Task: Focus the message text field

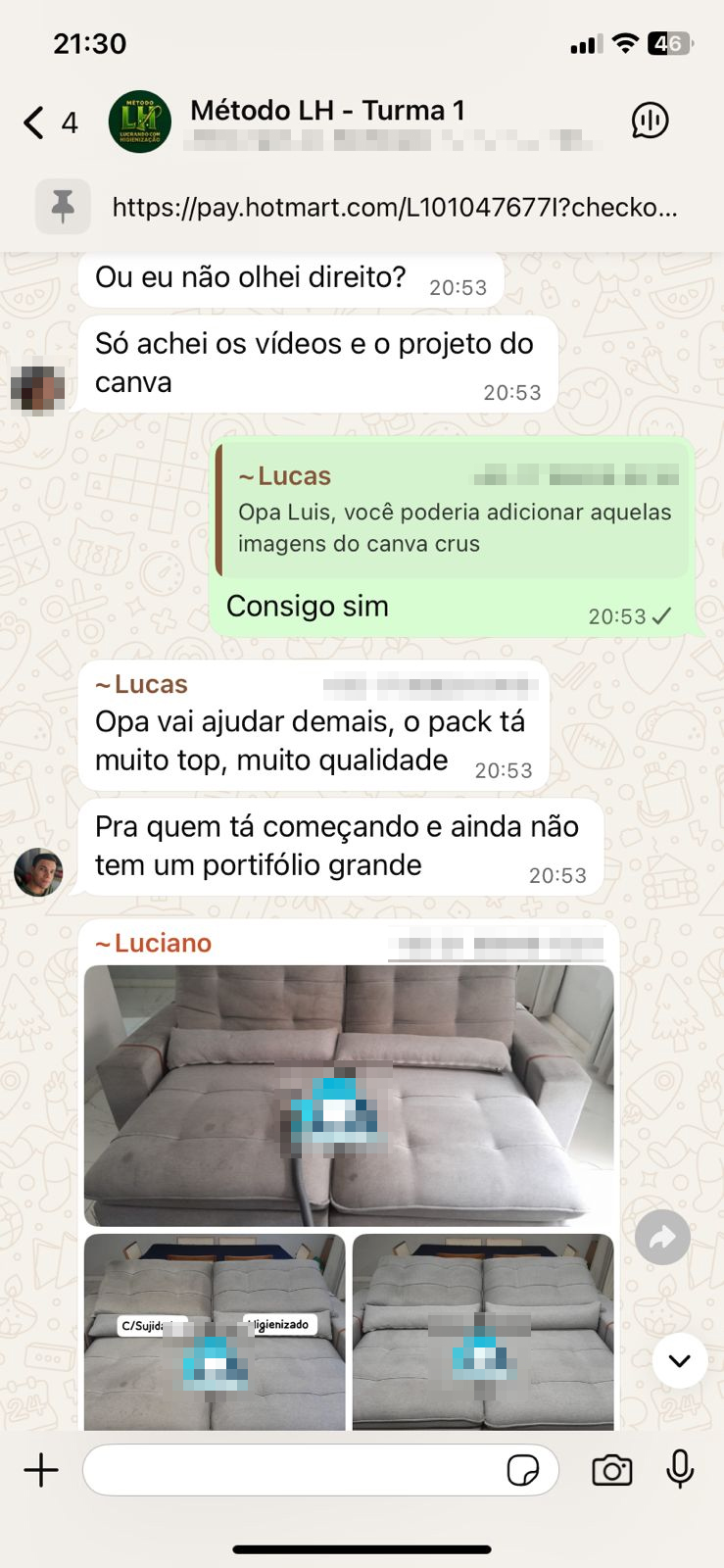Action: pos(294,1470)
